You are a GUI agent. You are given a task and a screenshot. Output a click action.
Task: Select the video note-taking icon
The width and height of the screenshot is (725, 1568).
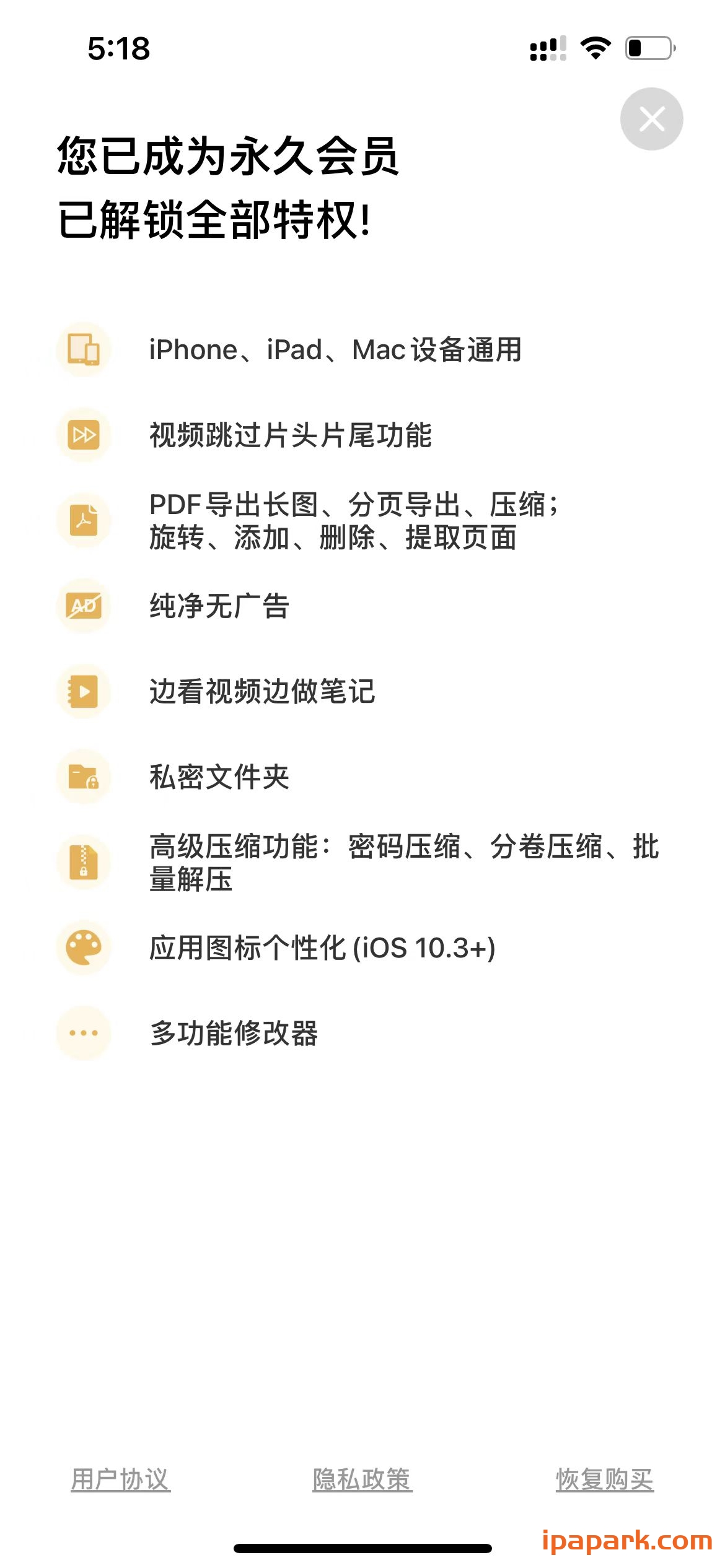coord(84,692)
